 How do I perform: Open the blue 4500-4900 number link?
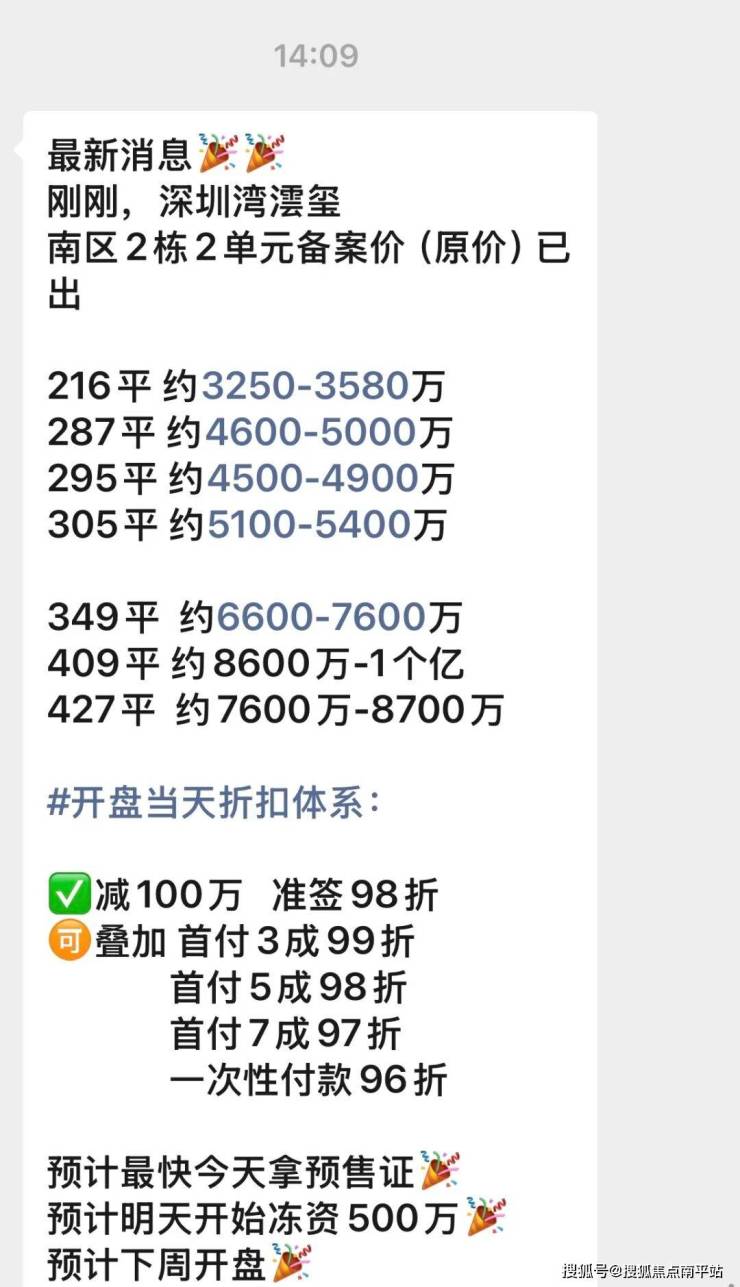pos(312,479)
